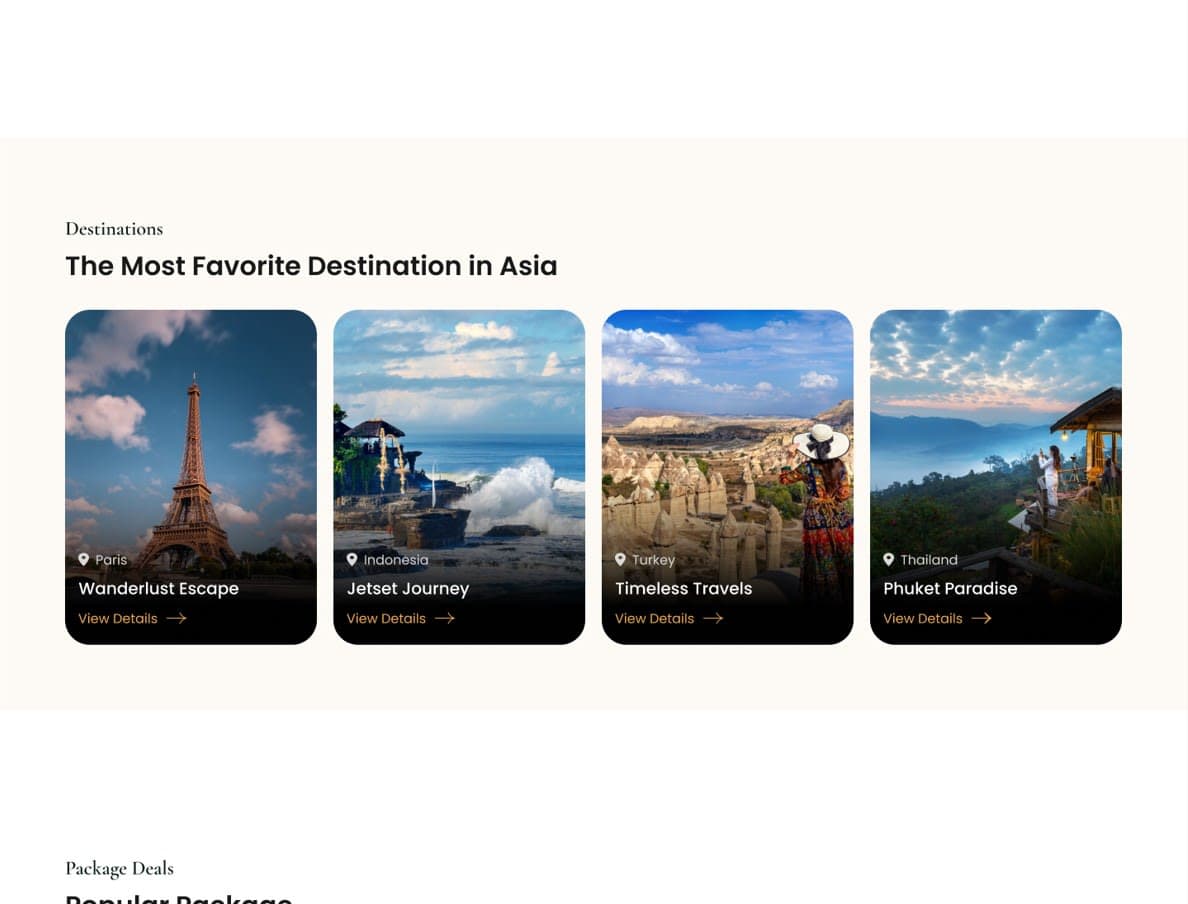Open View Details for Timeless Travels
1188x904 pixels.
point(667,618)
